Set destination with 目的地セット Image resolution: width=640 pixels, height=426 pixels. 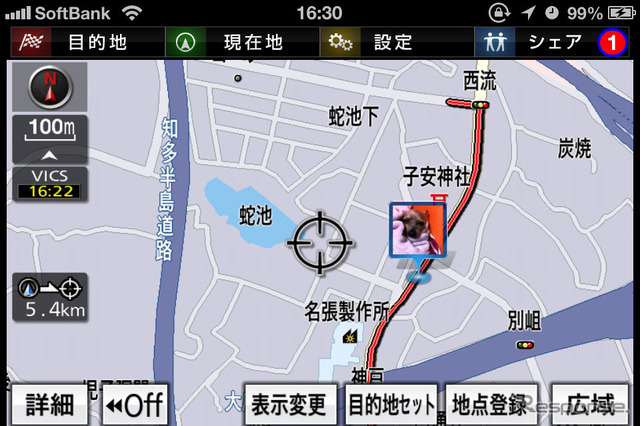click(x=392, y=405)
